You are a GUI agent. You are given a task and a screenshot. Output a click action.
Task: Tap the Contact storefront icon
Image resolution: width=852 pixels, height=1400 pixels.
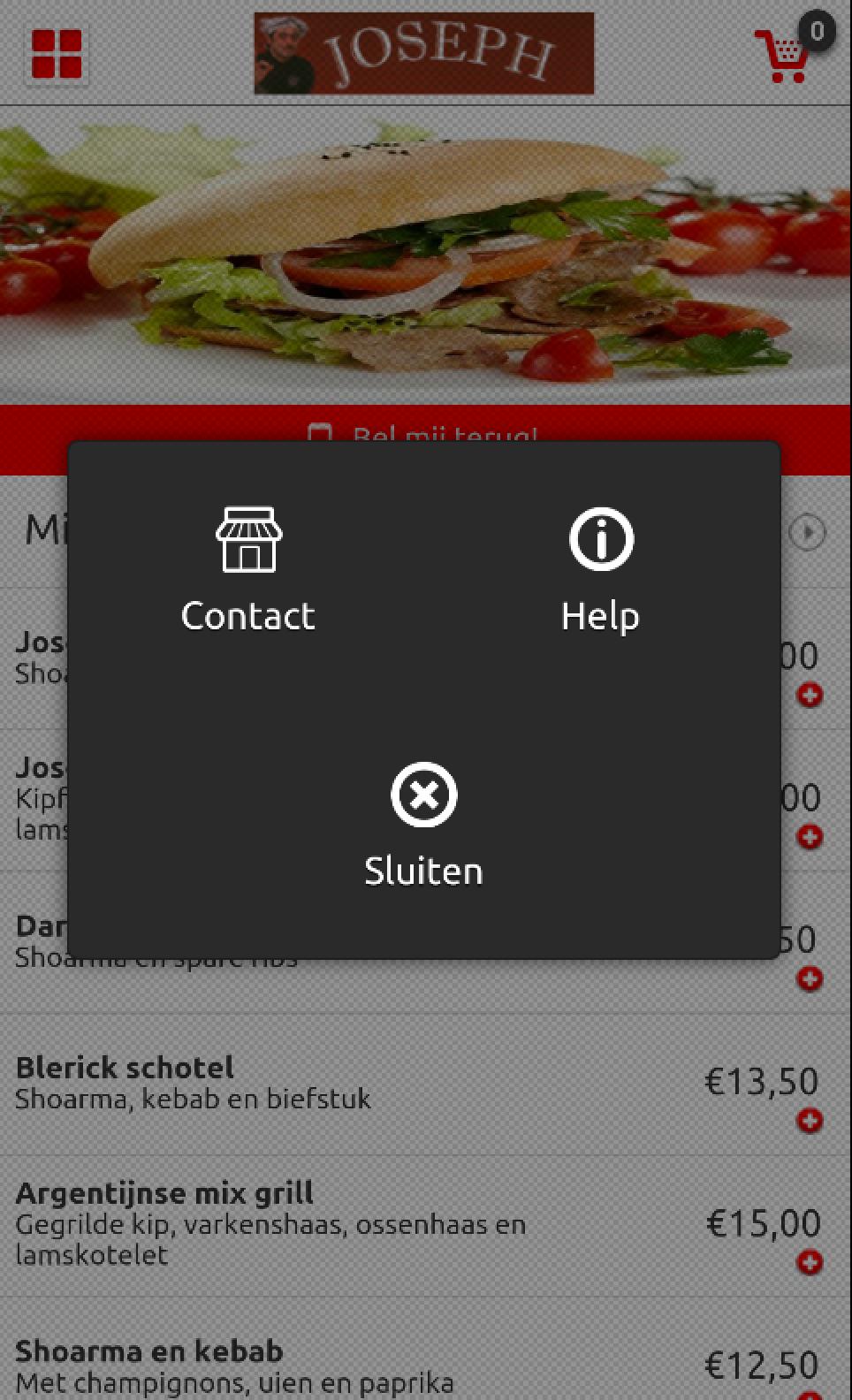click(x=247, y=537)
